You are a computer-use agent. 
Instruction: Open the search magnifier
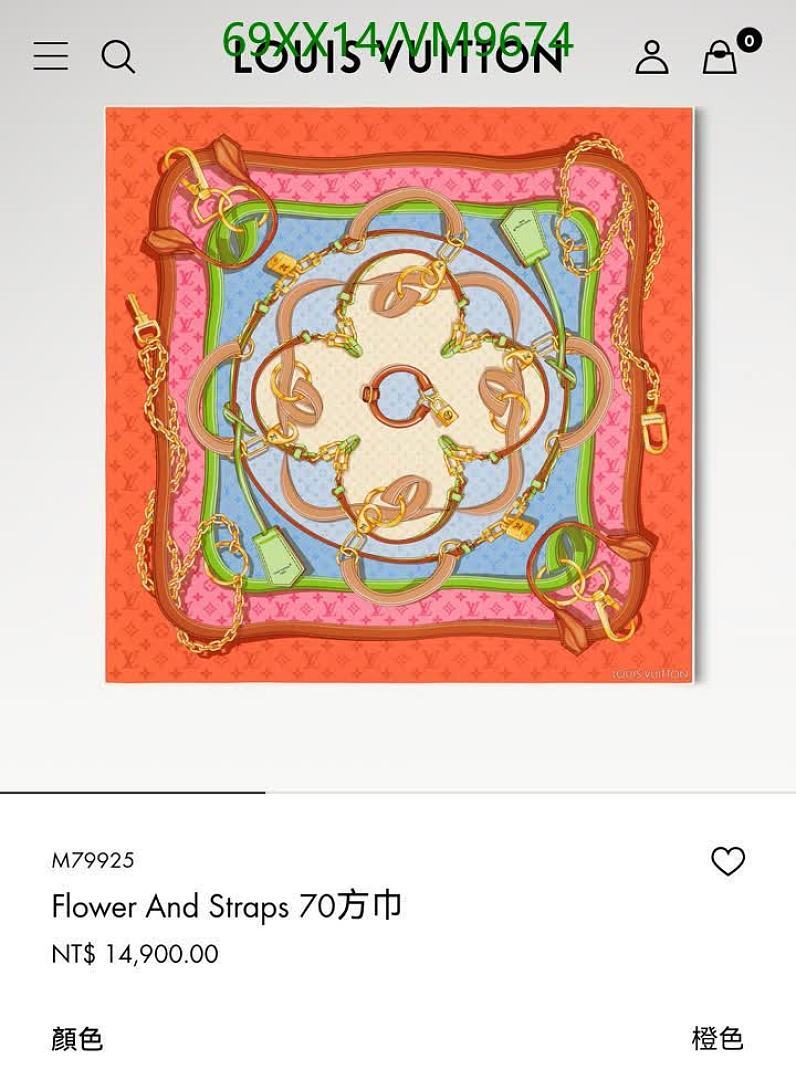(x=118, y=57)
